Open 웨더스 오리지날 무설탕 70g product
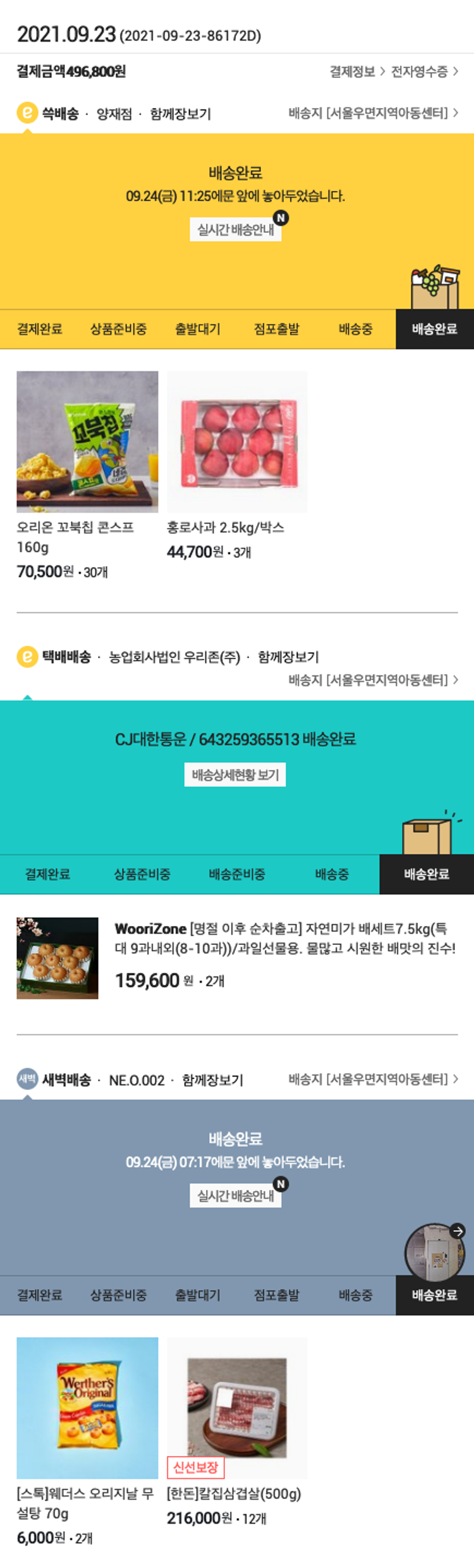 (x=87, y=1408)
